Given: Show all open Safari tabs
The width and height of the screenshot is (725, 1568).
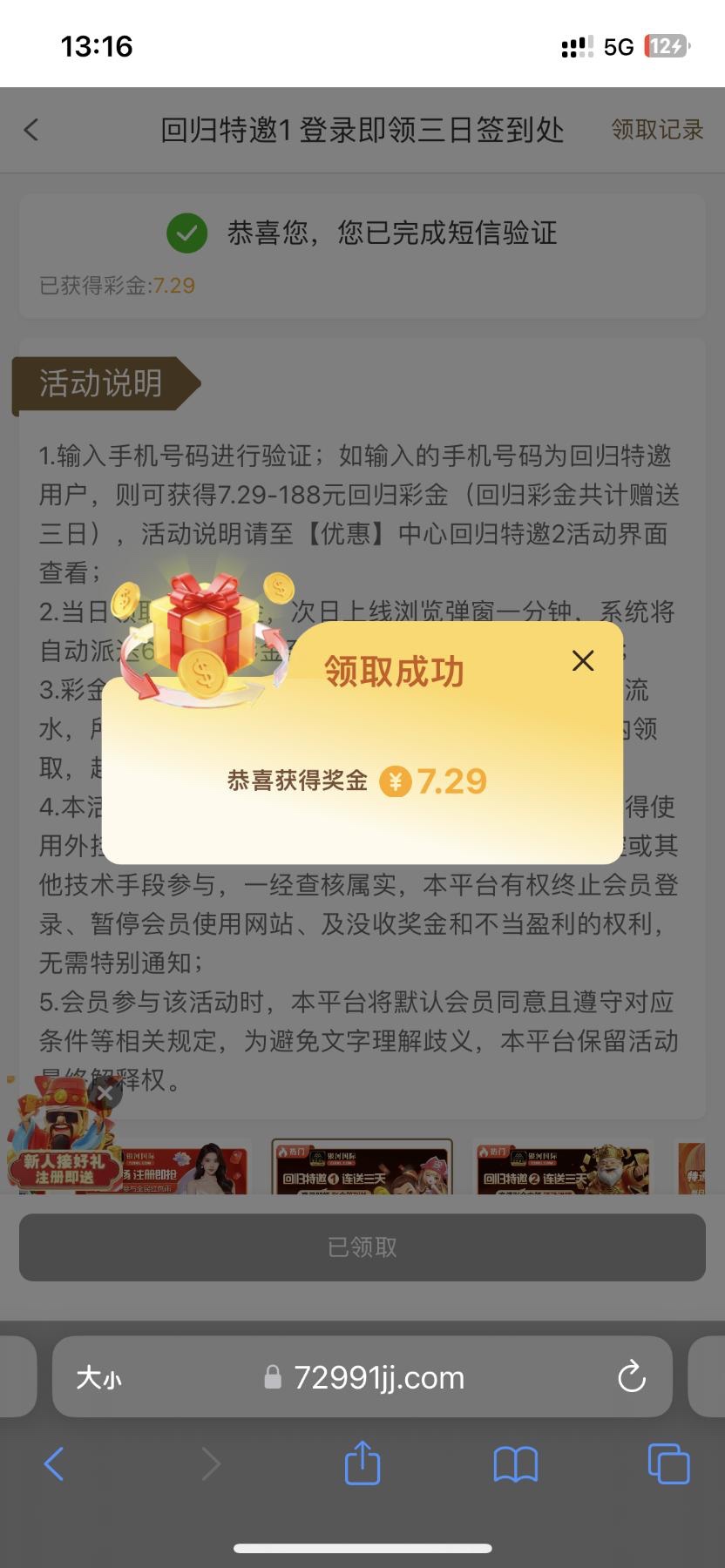Looking at the screenshot, I should [x=668, y=1464].
